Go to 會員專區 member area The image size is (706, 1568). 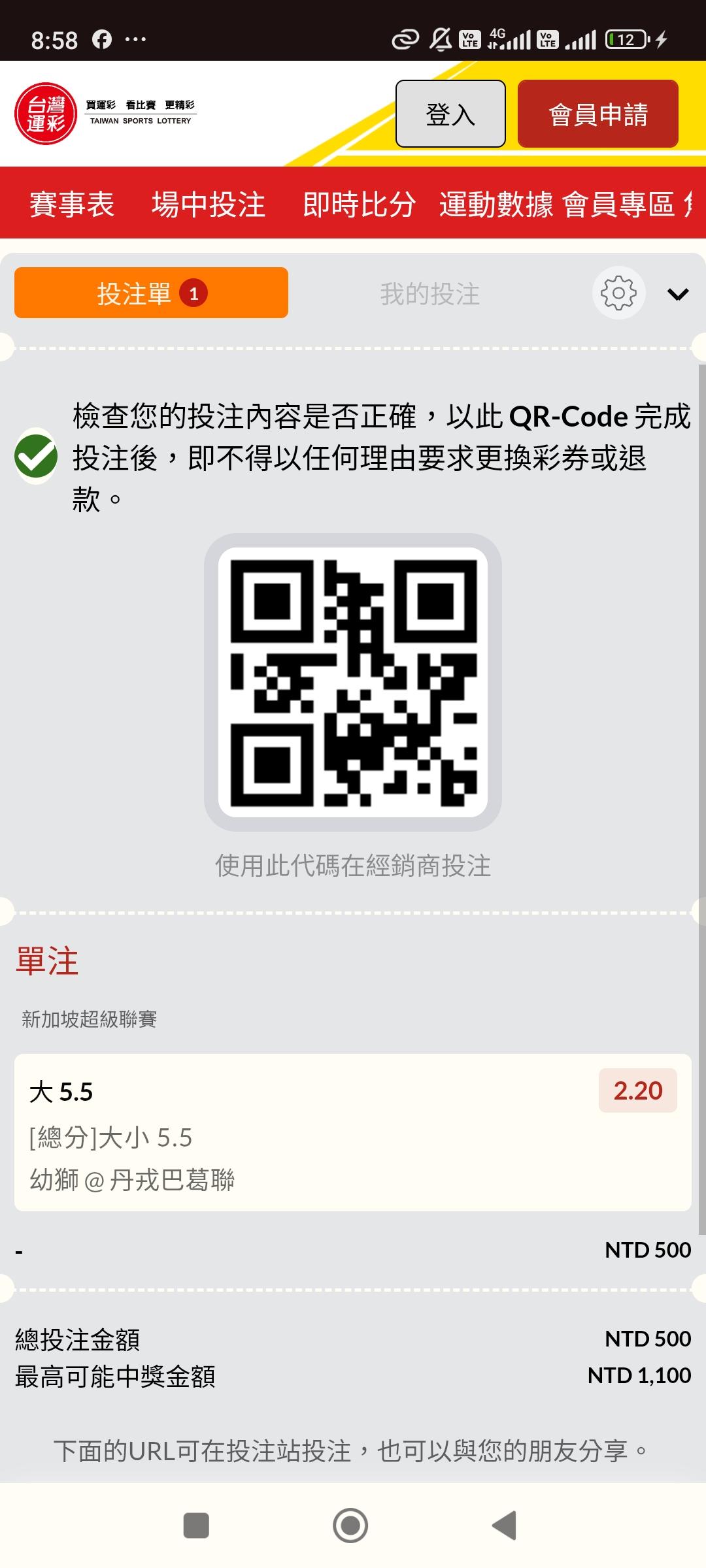618,204
